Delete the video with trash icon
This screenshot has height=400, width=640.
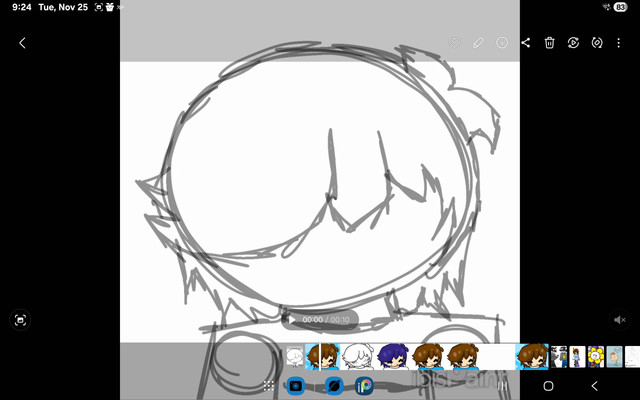tap(549, 43)
